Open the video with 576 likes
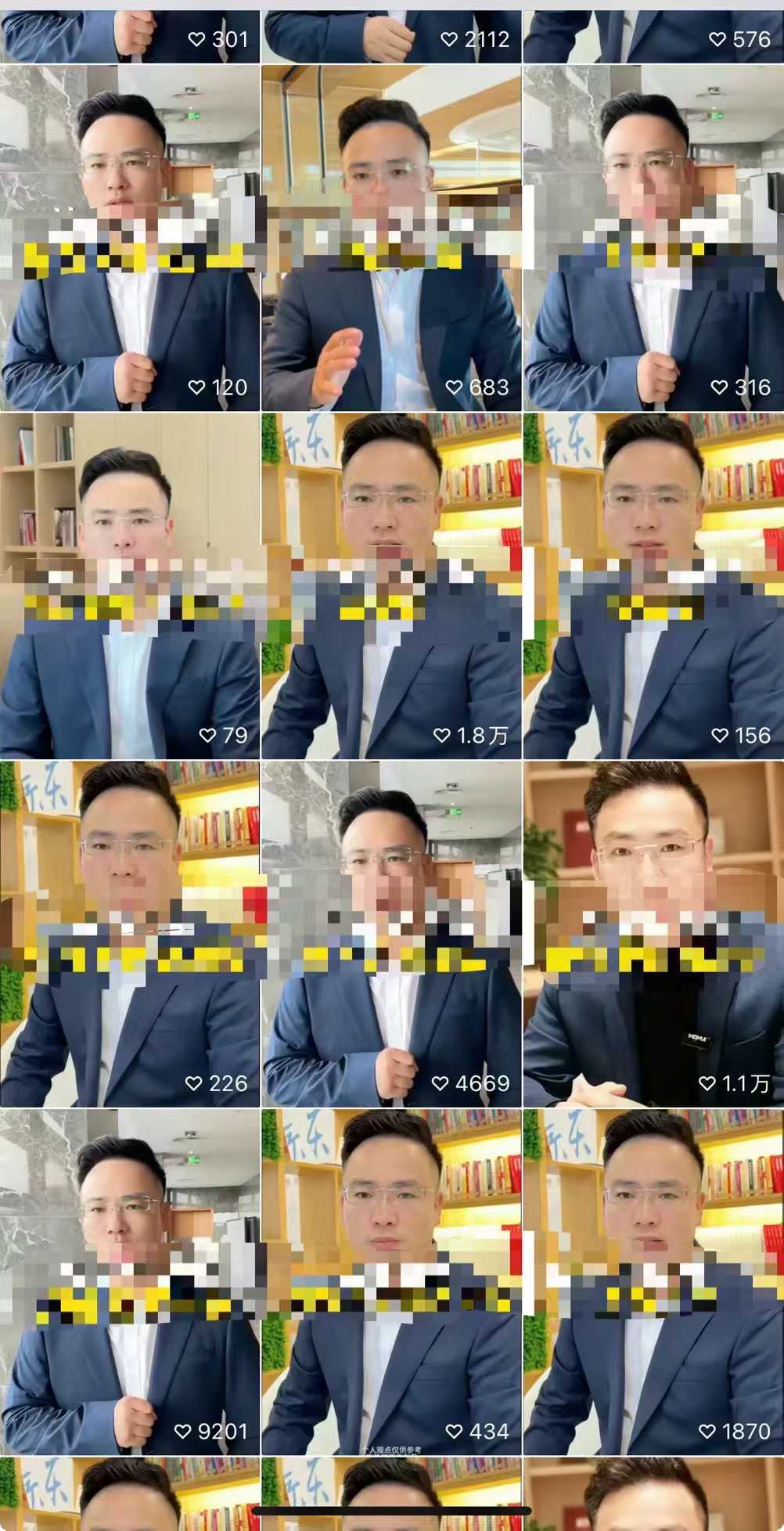Image resolution: width=784 pixels, height=1531 pixels. tap(653, 35)
